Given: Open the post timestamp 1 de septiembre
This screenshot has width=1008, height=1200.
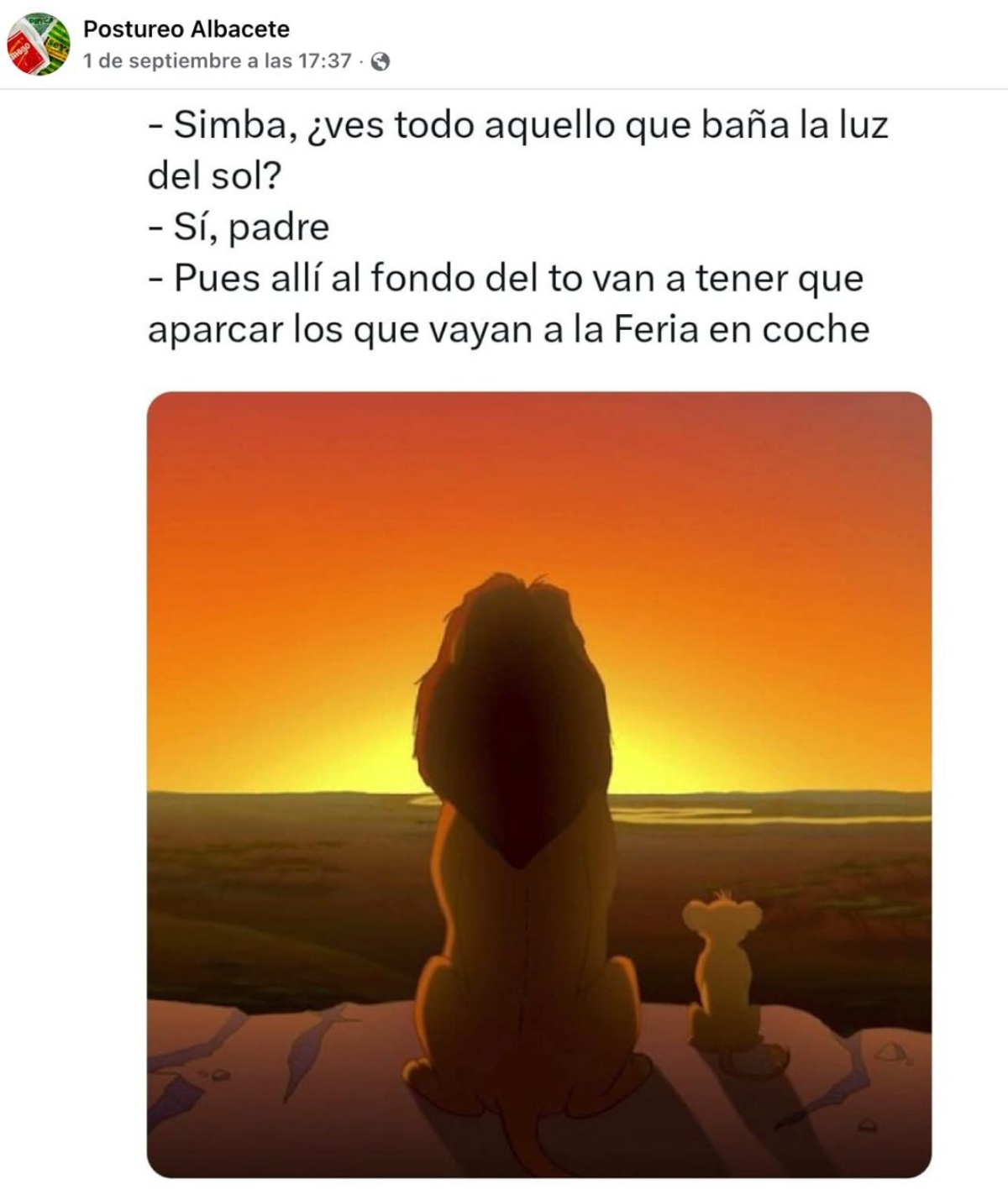Looking at the screenshot, I should click(x=217, y=61).
